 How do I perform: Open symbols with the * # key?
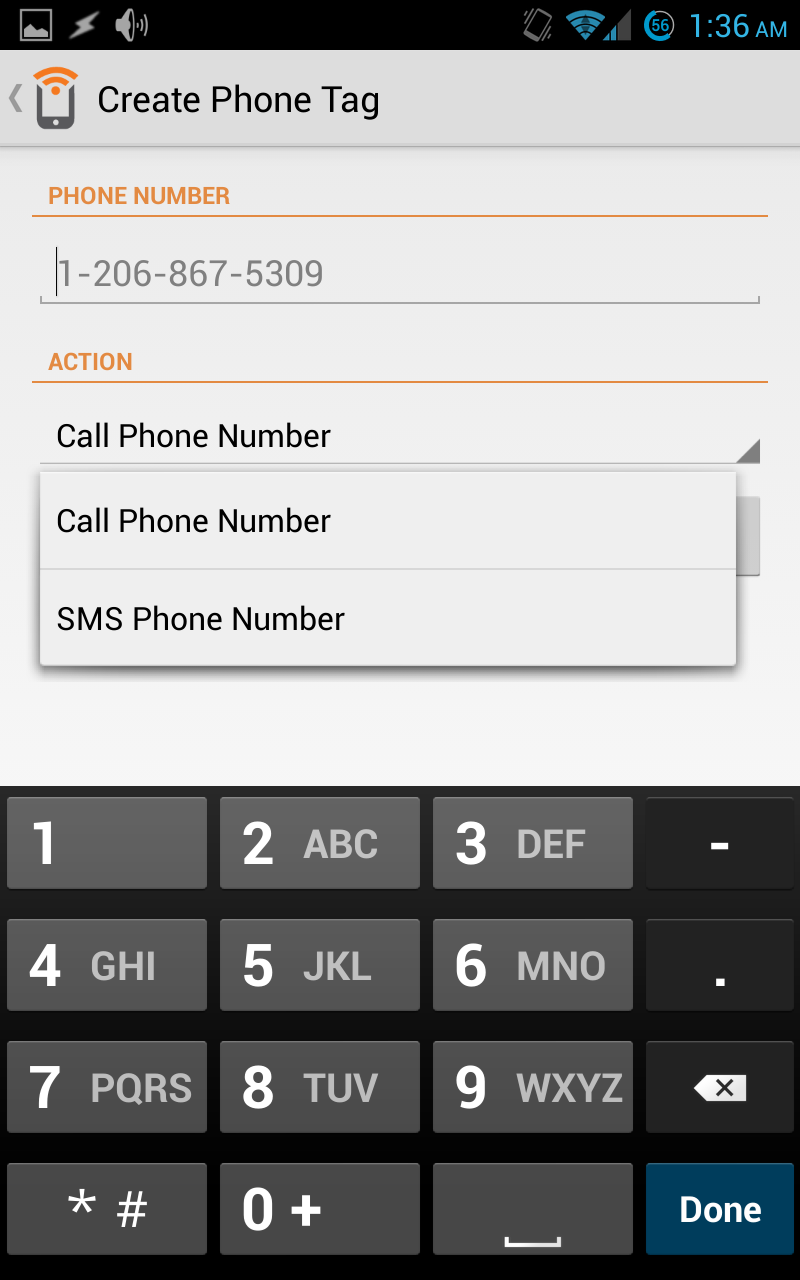[107, 1209]
